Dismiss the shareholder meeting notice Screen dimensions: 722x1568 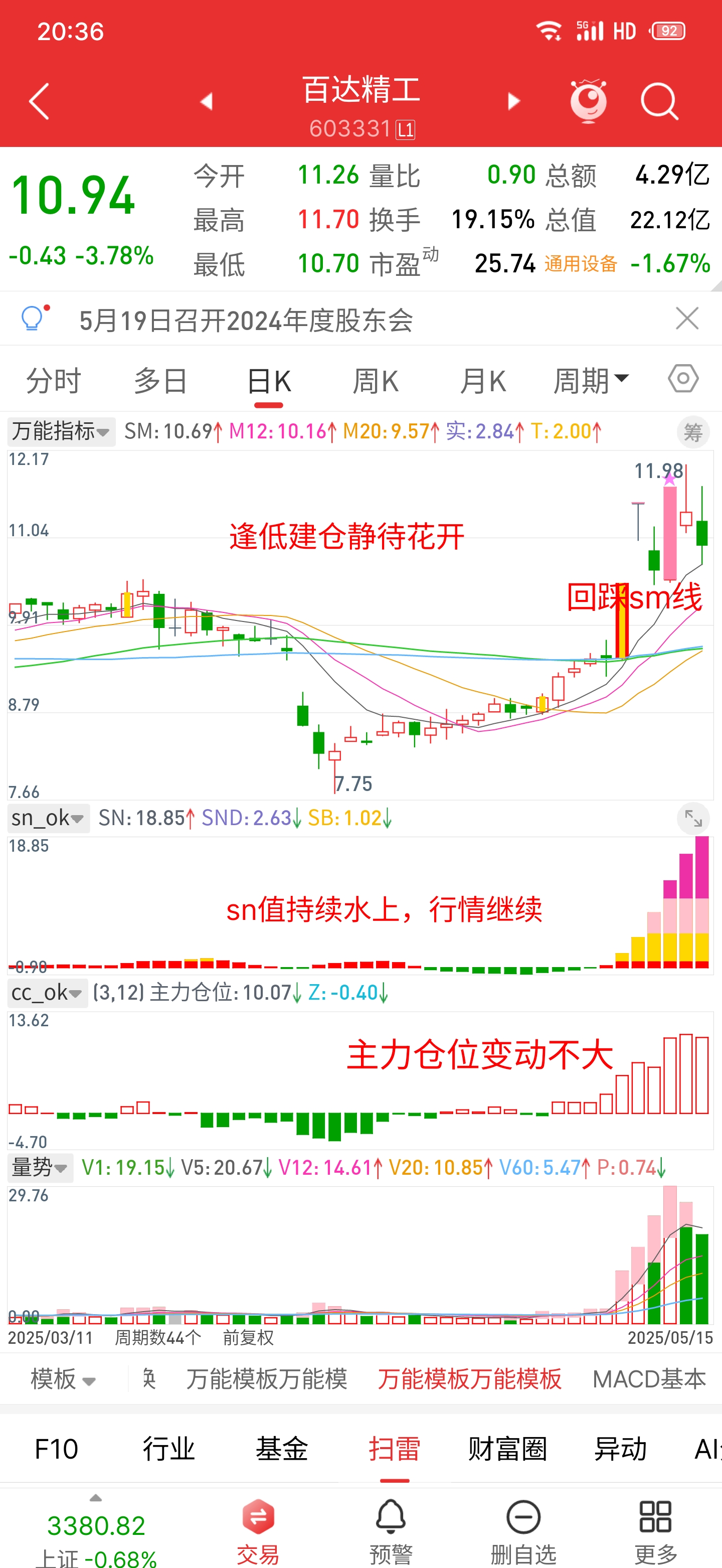point(687,319)
